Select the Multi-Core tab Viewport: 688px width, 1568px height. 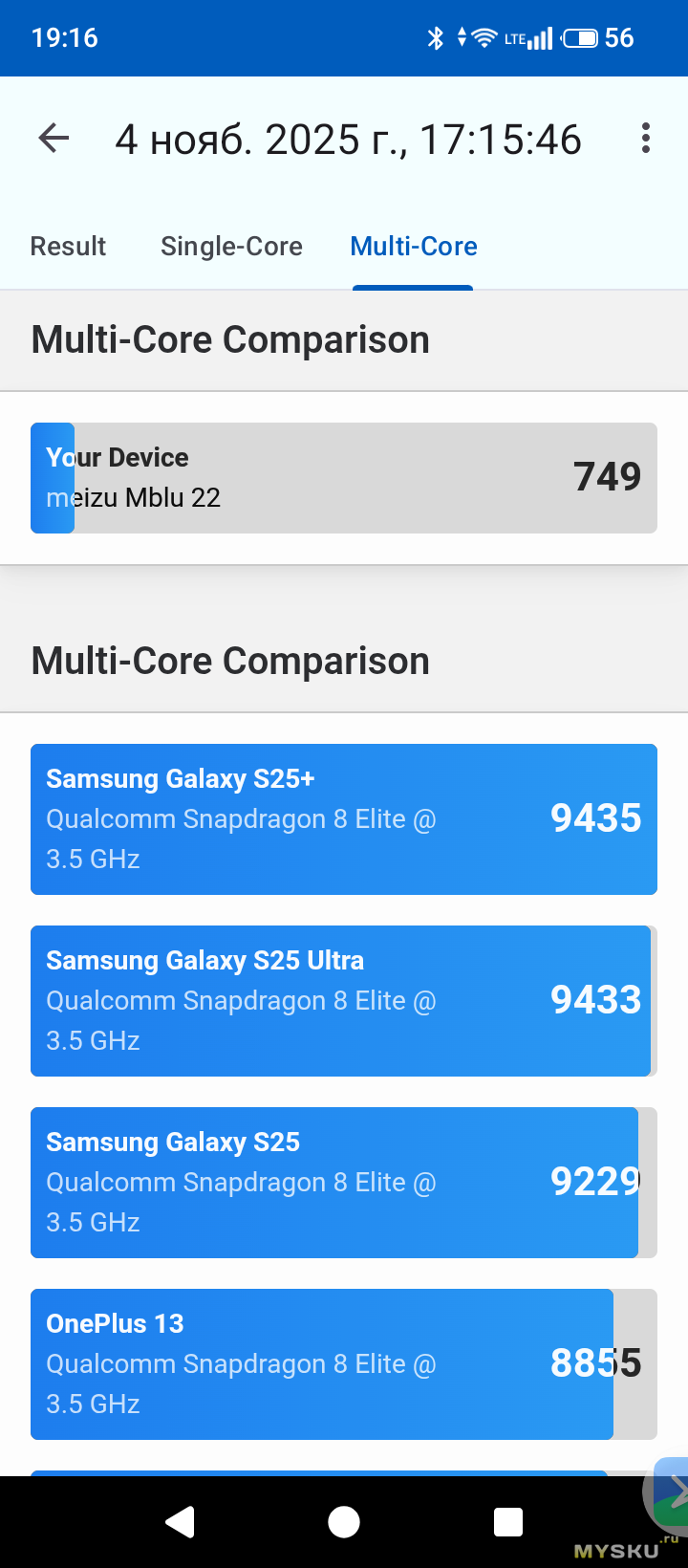(414, 247)
